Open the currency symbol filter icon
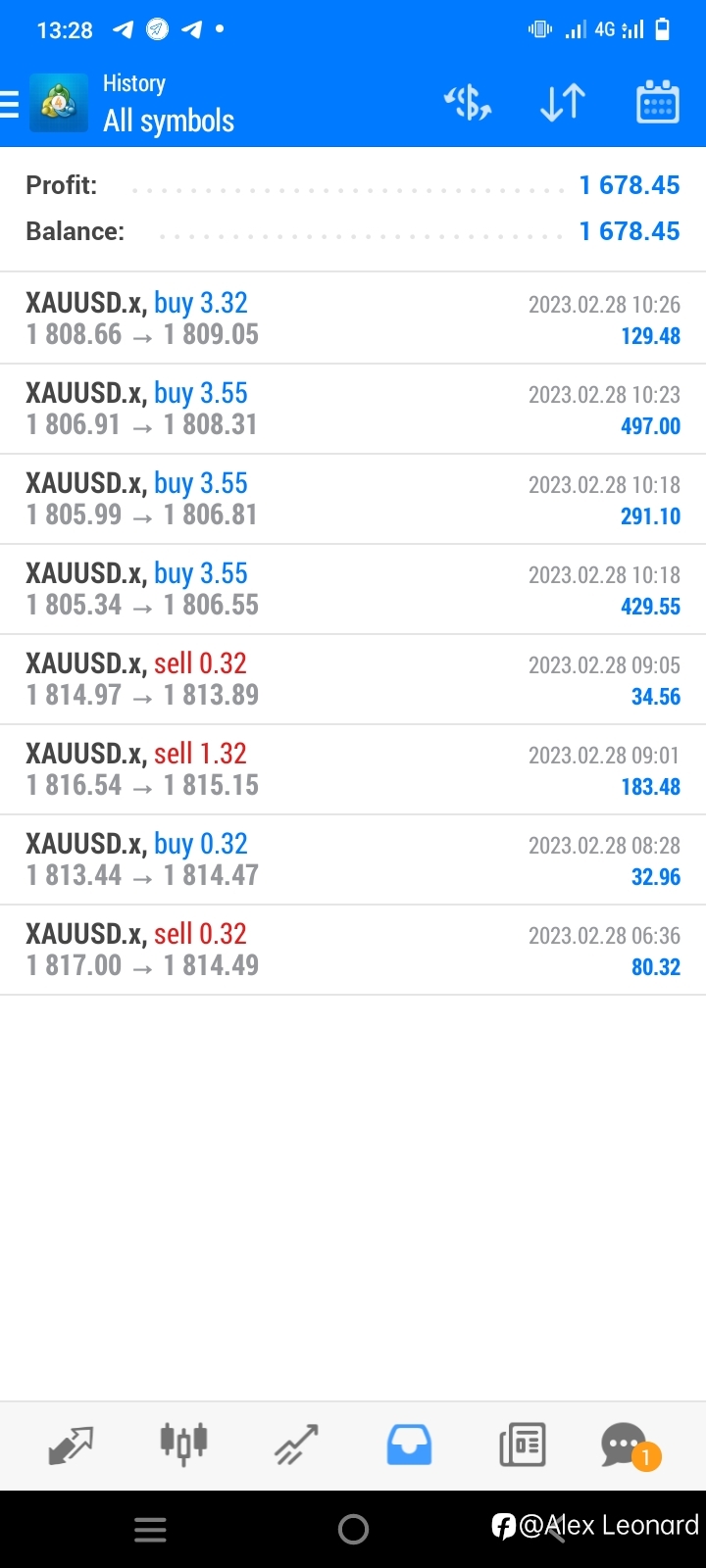The height and width of the screenshot is (1568, 706). point(468,103)
